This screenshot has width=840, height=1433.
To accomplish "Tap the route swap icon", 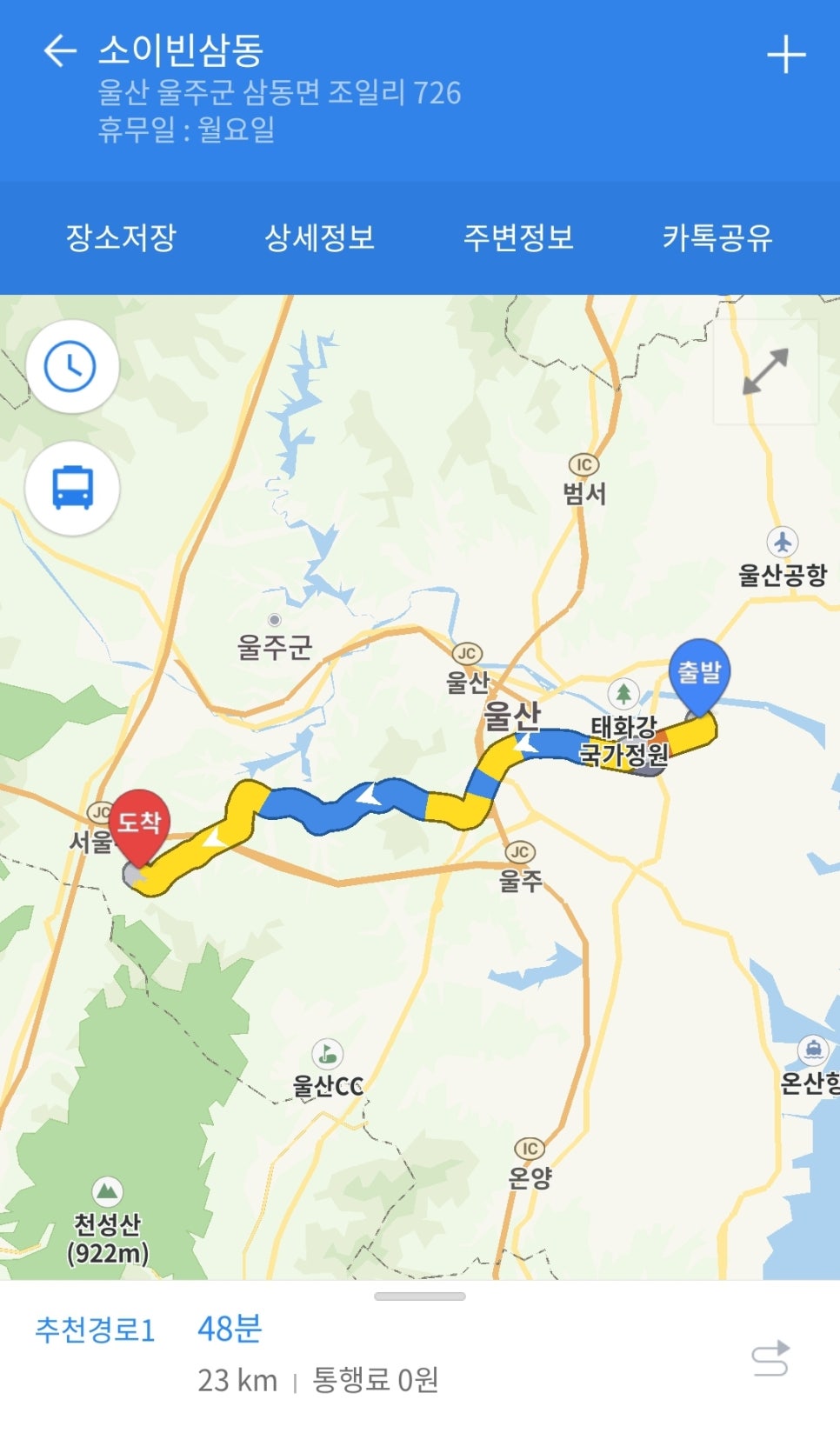I will point(770,1358).
